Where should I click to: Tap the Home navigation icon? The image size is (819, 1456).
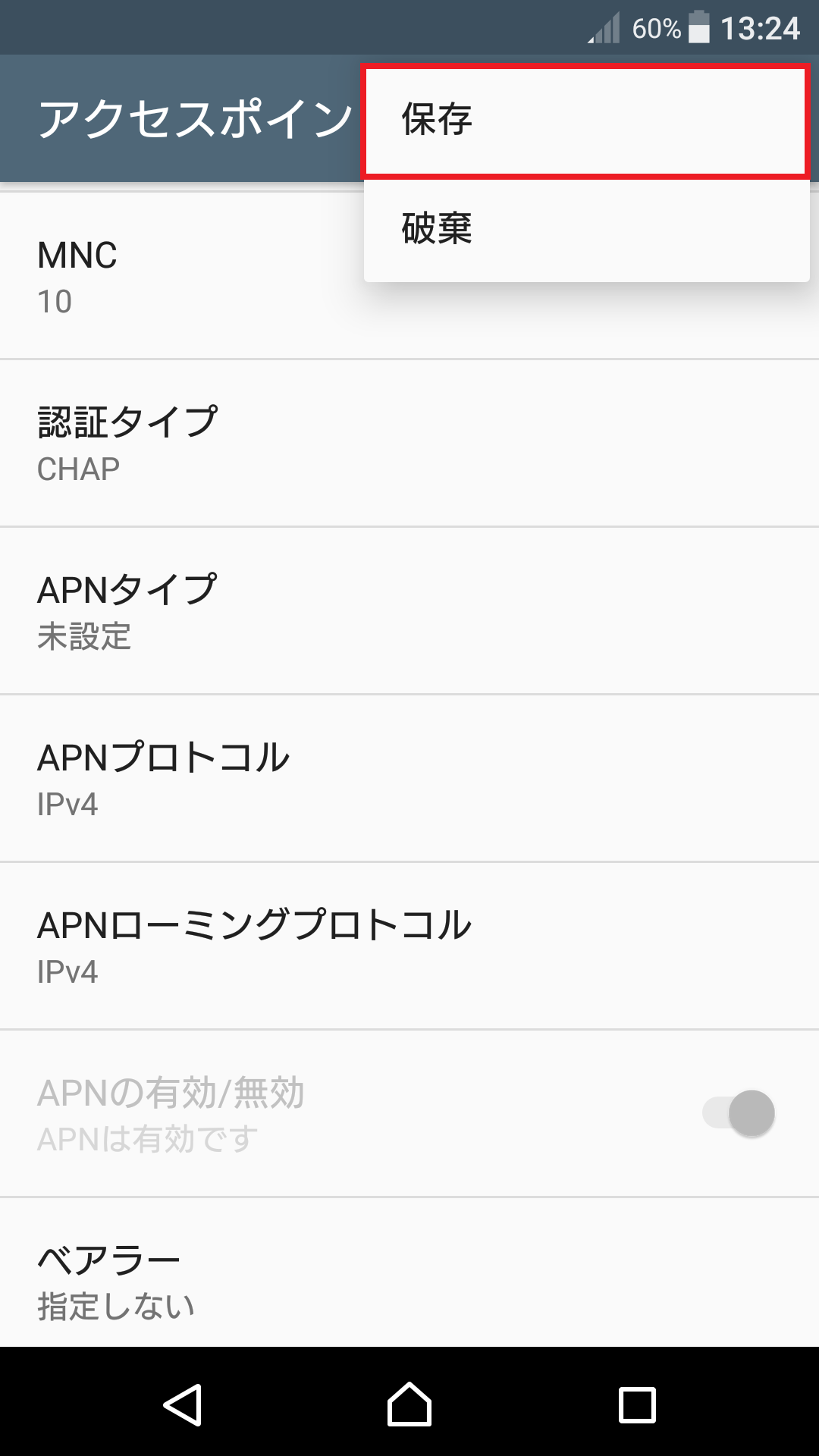tap(409, 1404)
